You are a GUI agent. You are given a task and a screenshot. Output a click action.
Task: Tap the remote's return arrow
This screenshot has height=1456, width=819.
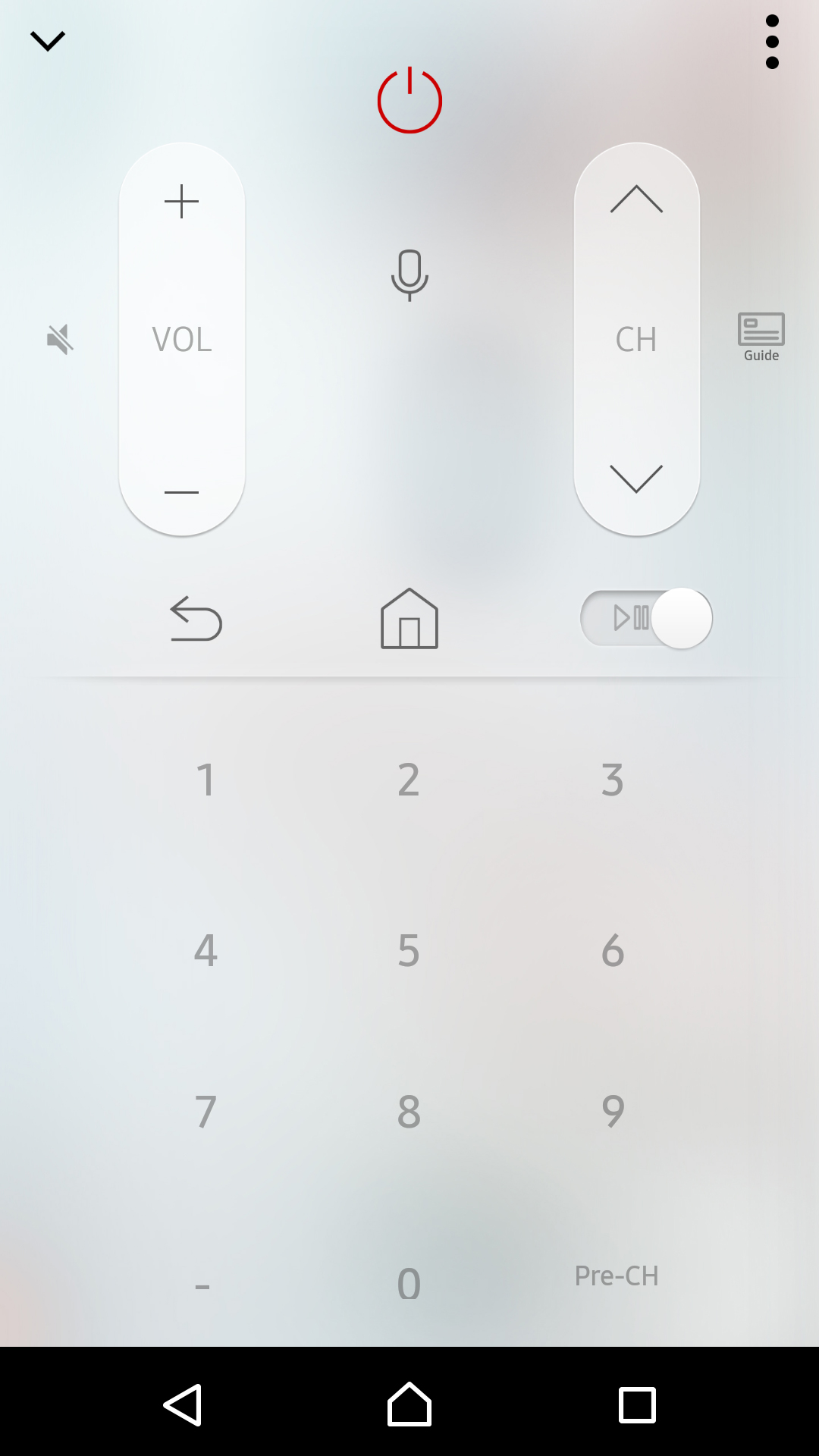click(x=196, y=619)
